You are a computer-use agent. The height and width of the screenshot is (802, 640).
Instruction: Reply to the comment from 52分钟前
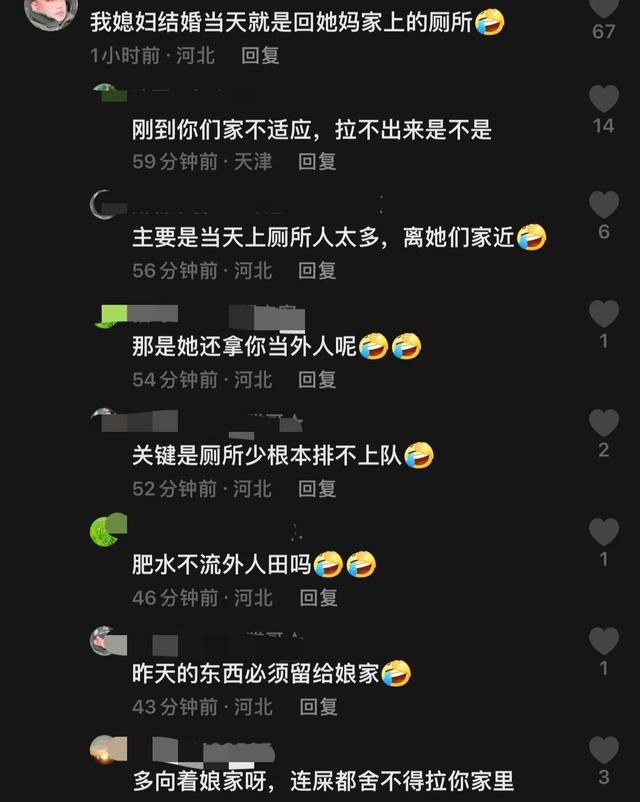coord(318,488)
